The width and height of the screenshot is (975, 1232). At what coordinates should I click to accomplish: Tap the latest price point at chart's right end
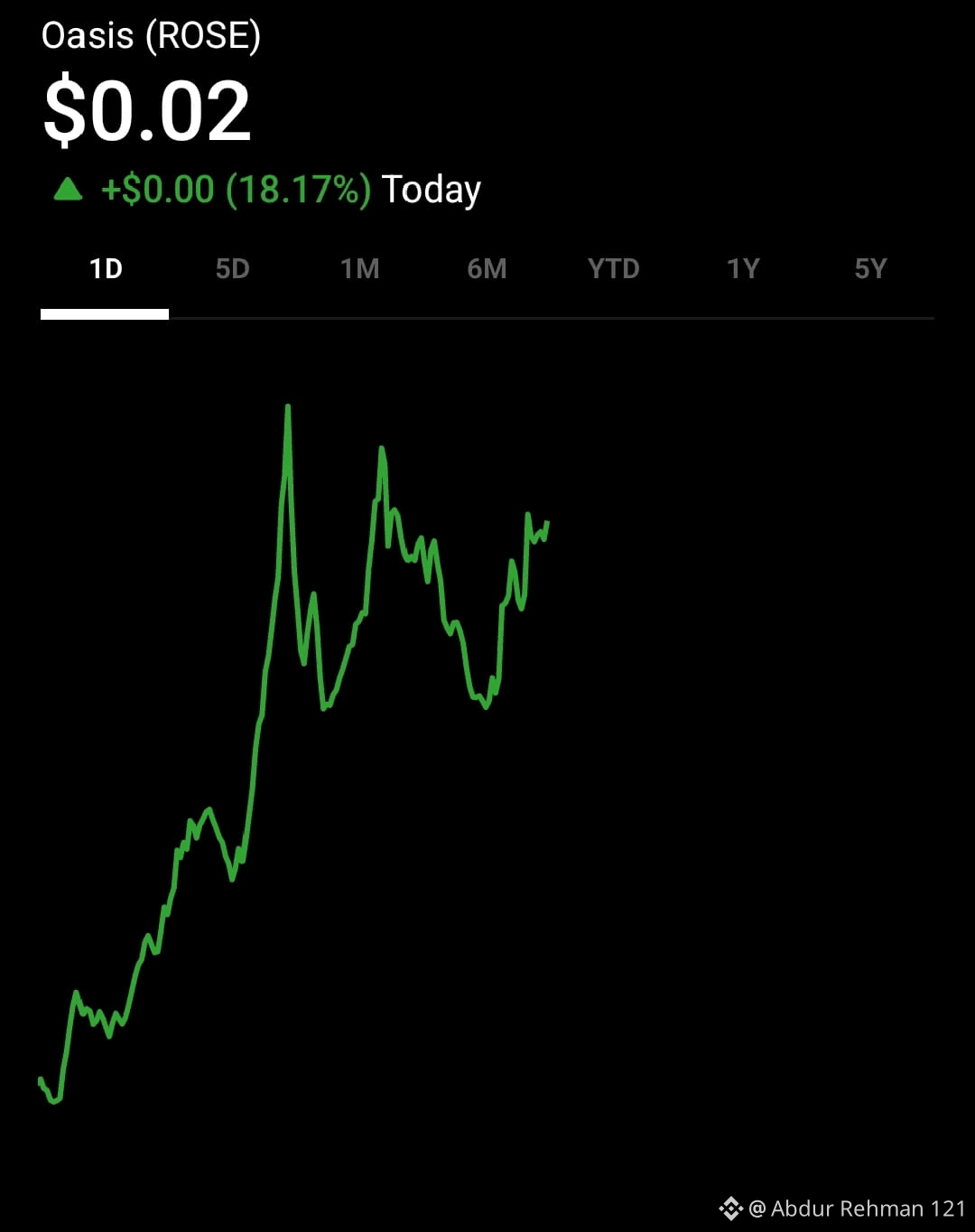click(x=546, y=524)
